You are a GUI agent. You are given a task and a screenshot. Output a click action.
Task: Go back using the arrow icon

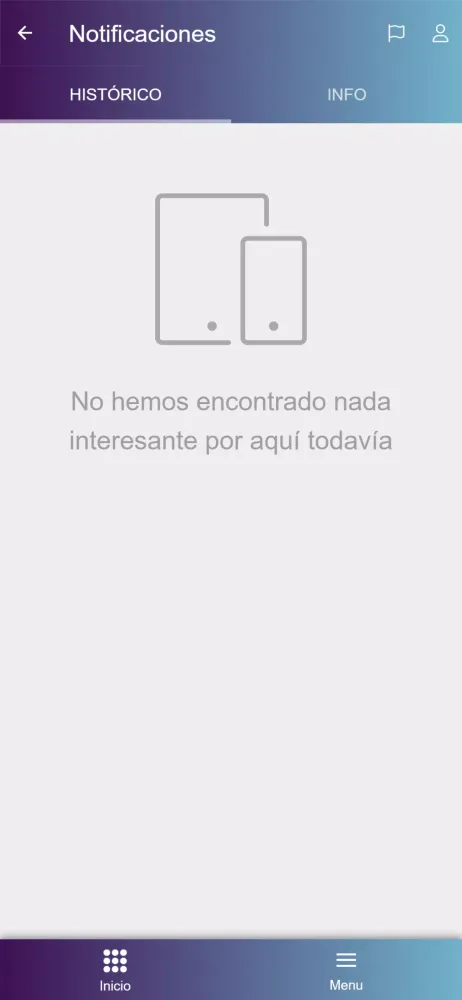(25, 33)
